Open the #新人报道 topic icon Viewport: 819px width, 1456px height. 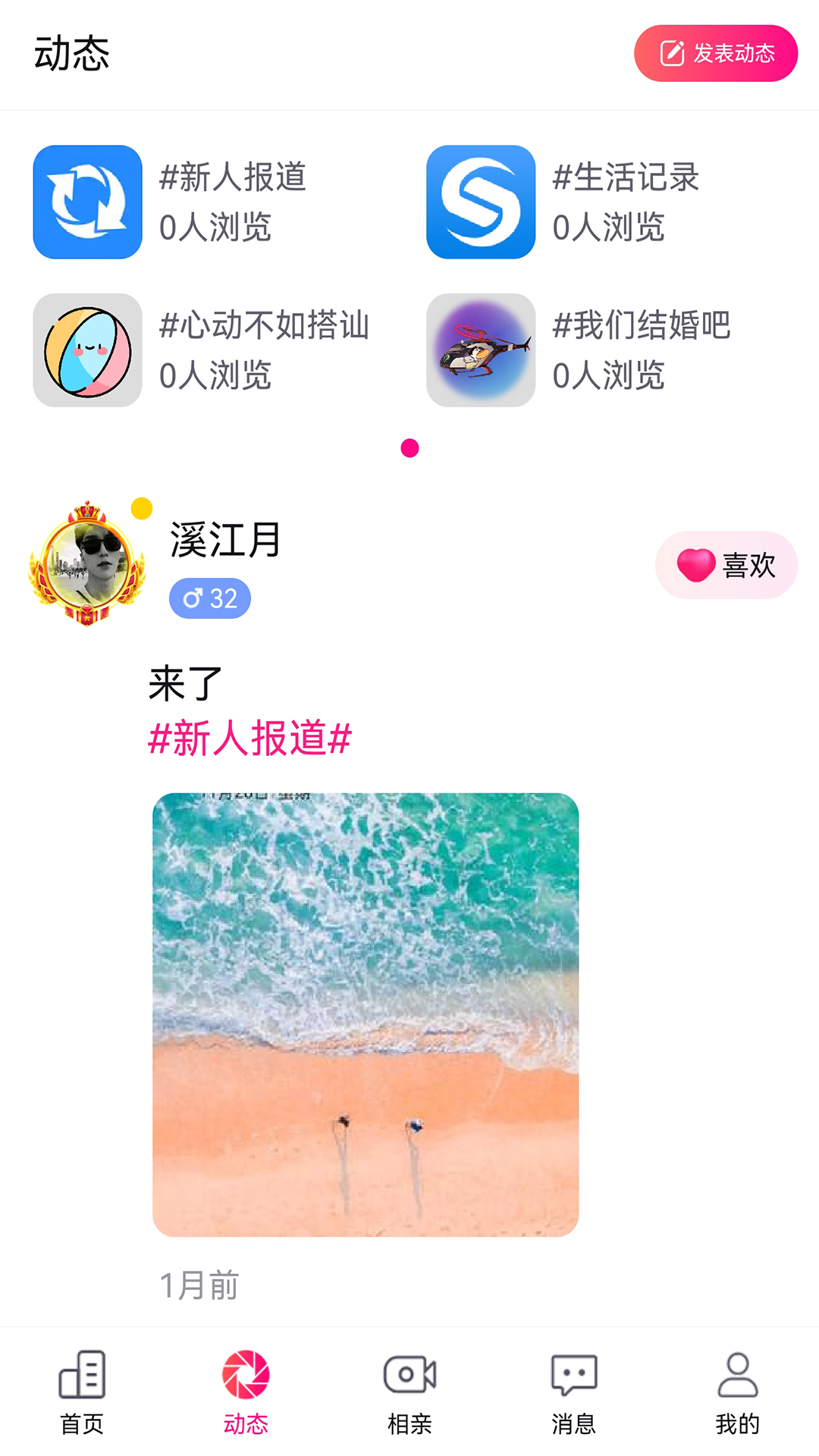coord(86,201)
